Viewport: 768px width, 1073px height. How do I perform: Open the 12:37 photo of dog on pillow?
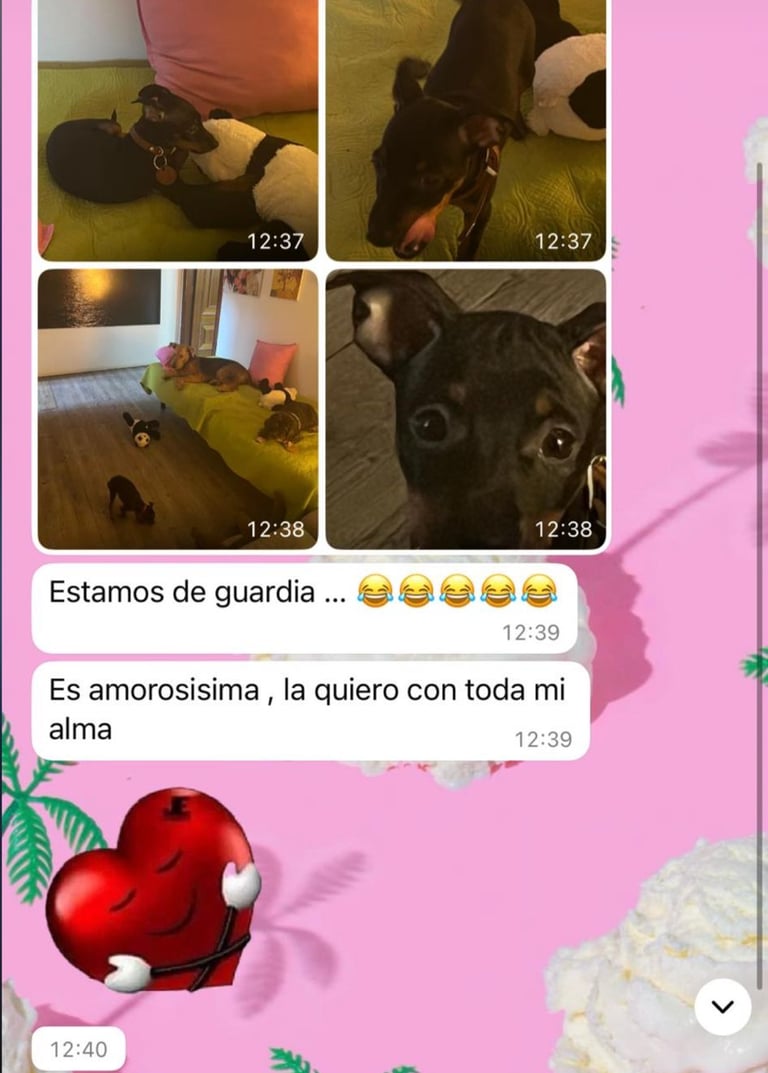click(x=178, y=130)
